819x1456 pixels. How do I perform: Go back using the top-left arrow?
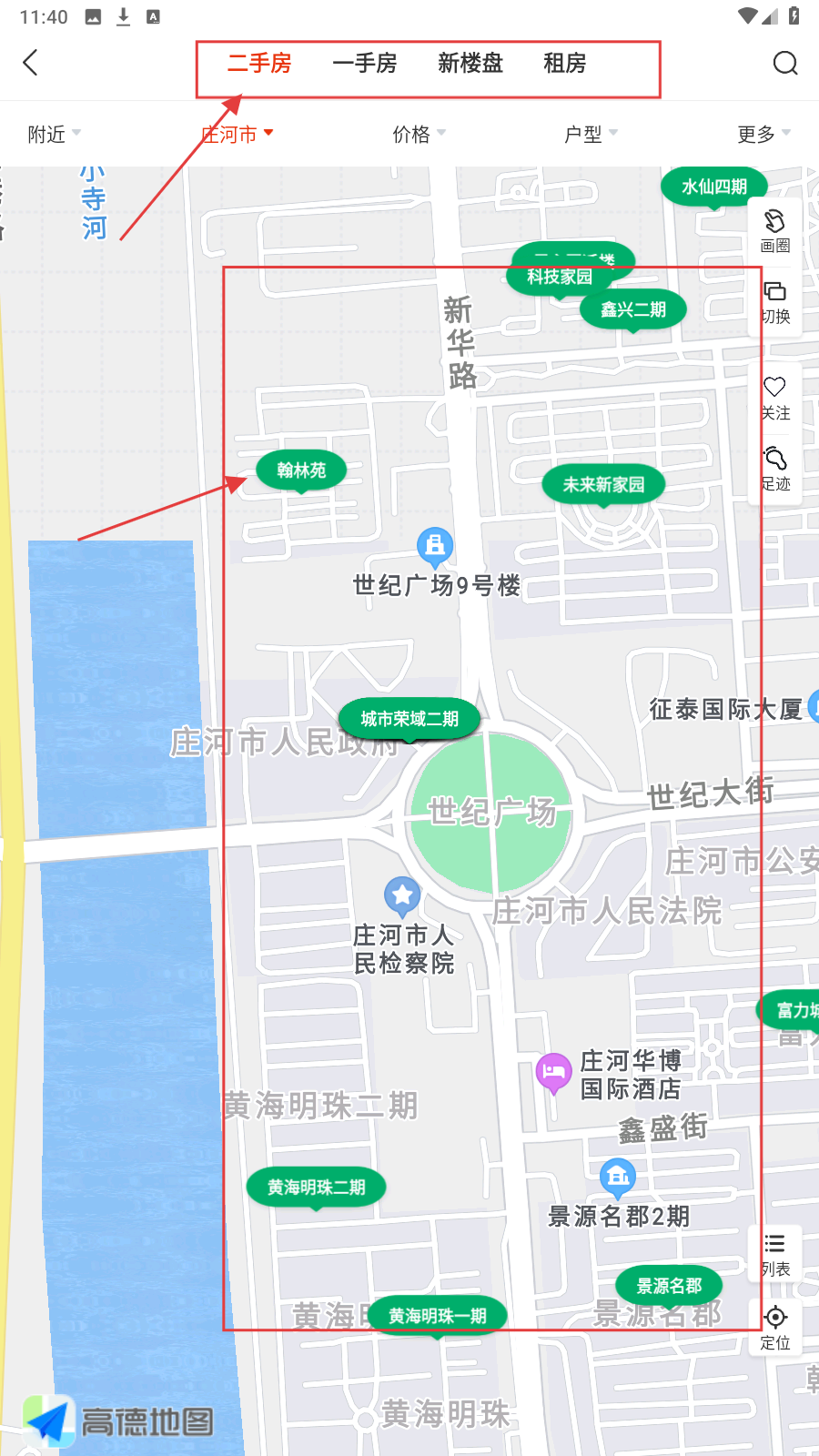[31, 63]
